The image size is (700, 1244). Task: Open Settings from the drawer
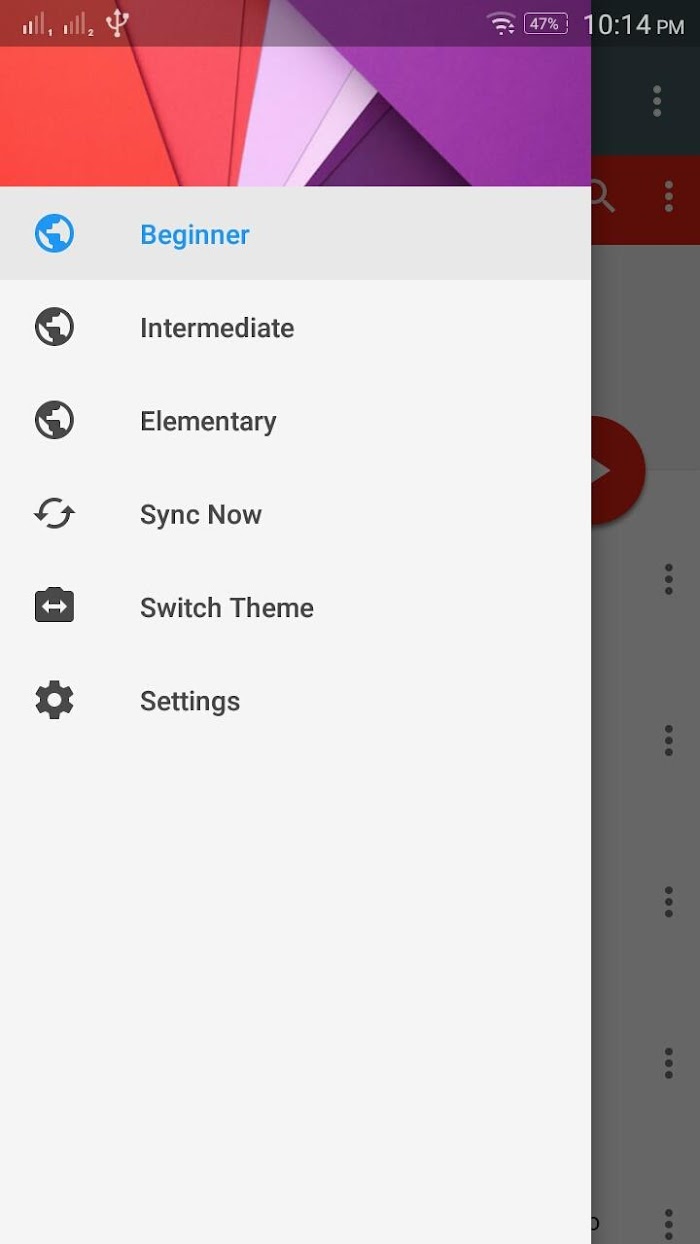tap(295, 700)
